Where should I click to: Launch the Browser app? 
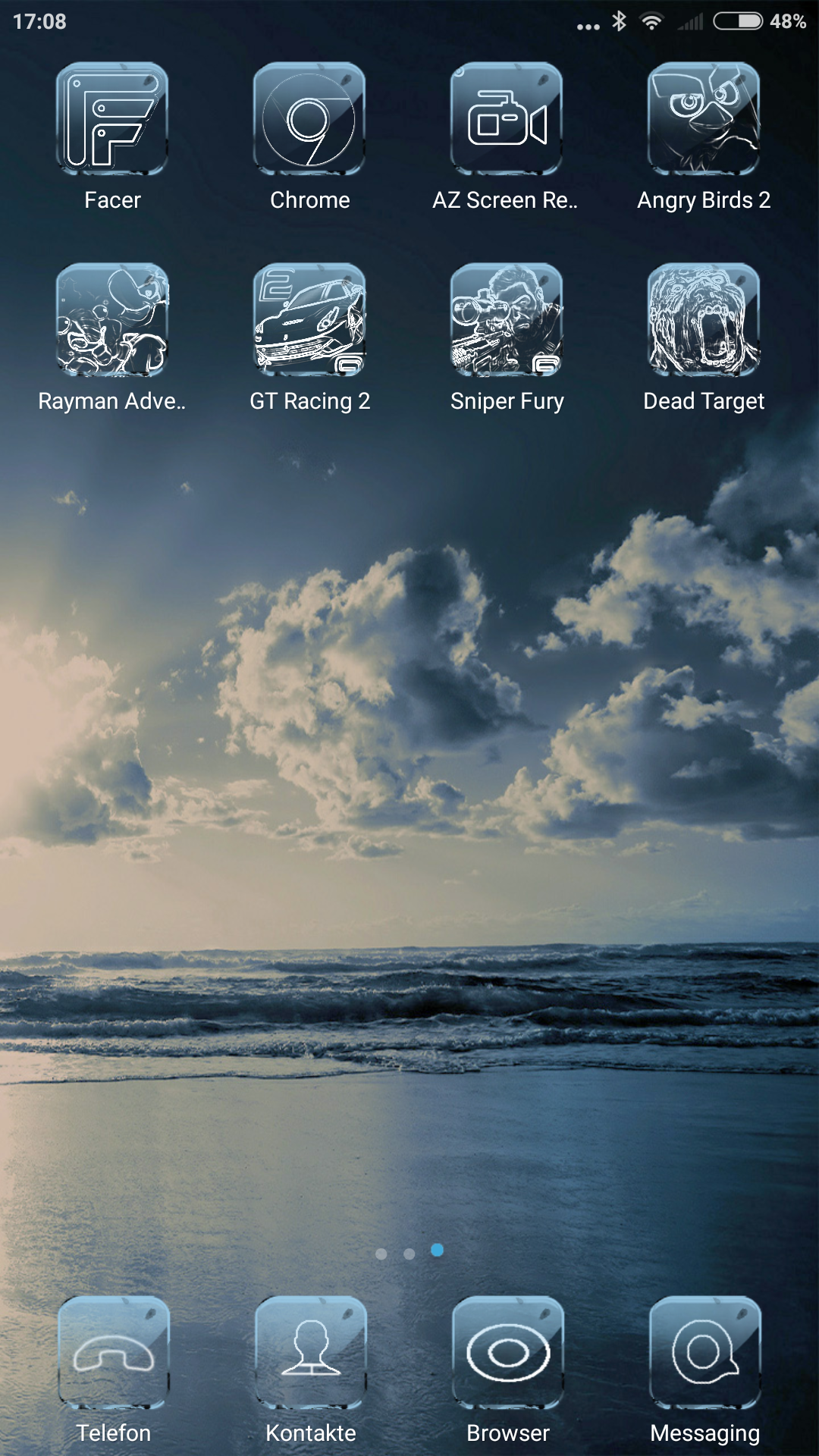508,1353
